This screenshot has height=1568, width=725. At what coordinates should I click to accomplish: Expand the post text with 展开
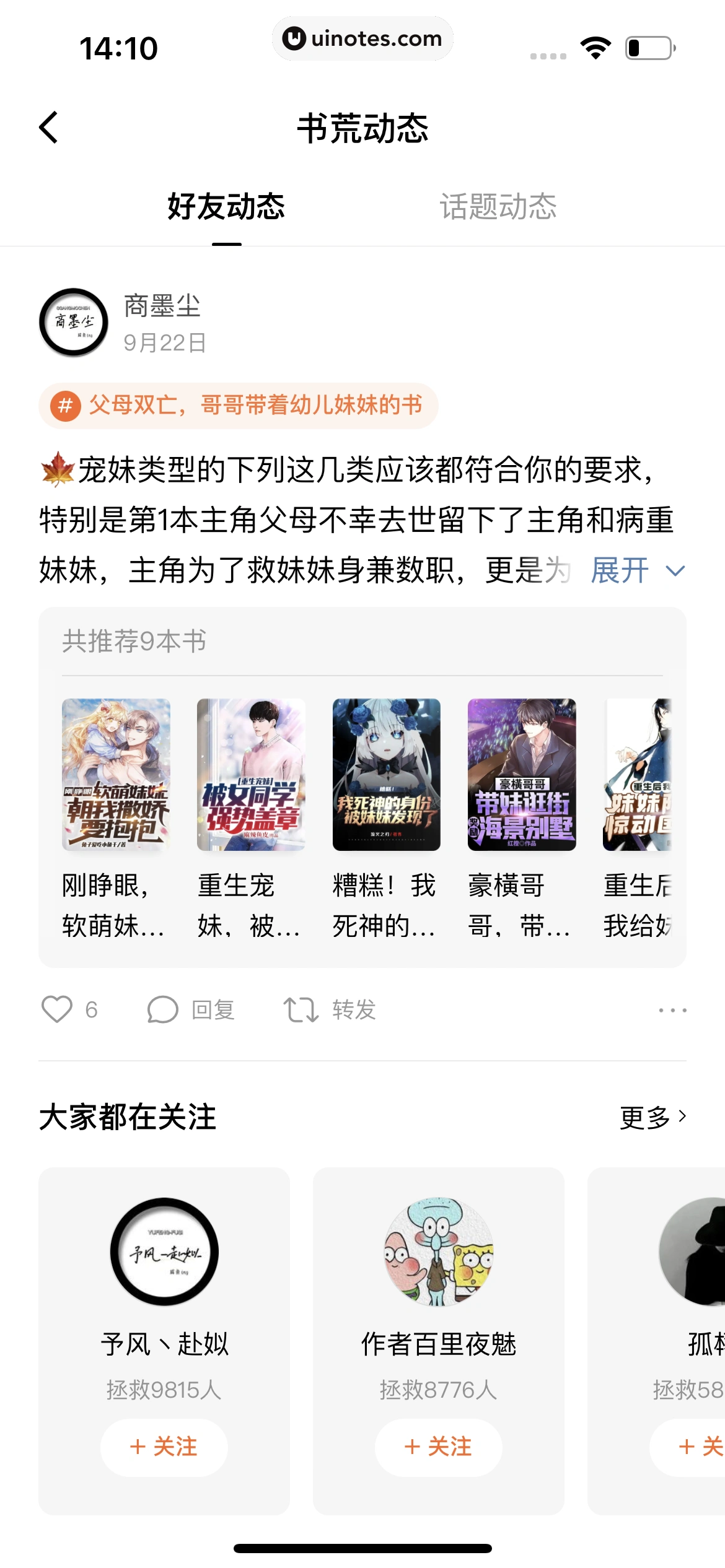[x=637, y=570]
